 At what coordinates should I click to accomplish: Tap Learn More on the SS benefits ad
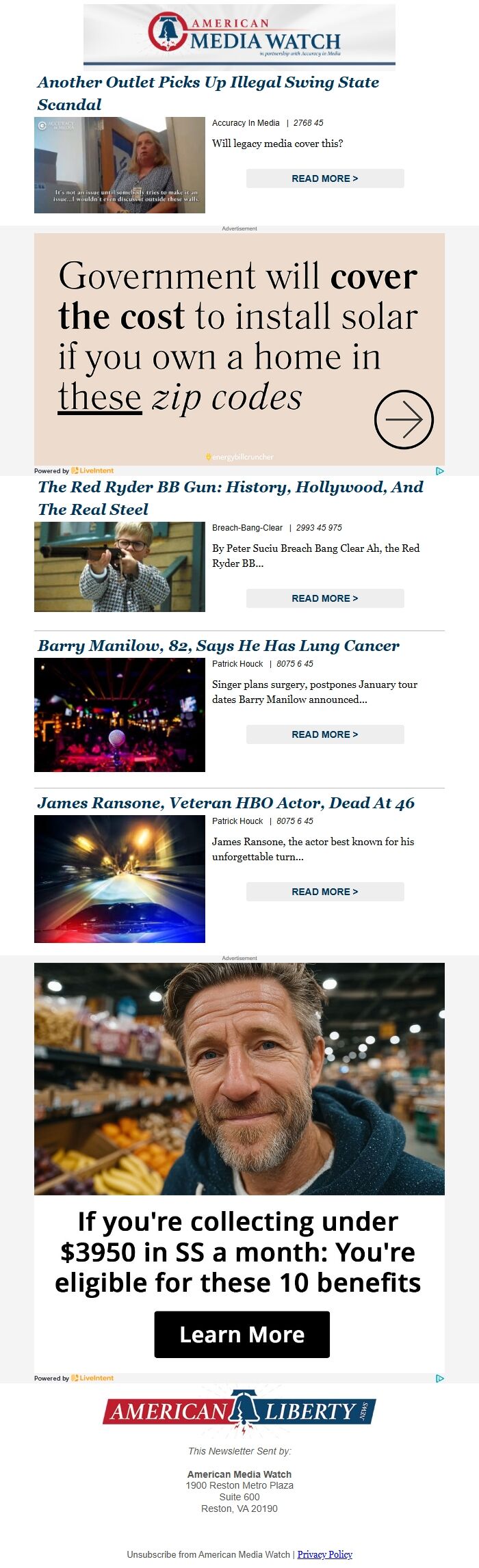click(242, 1334)
